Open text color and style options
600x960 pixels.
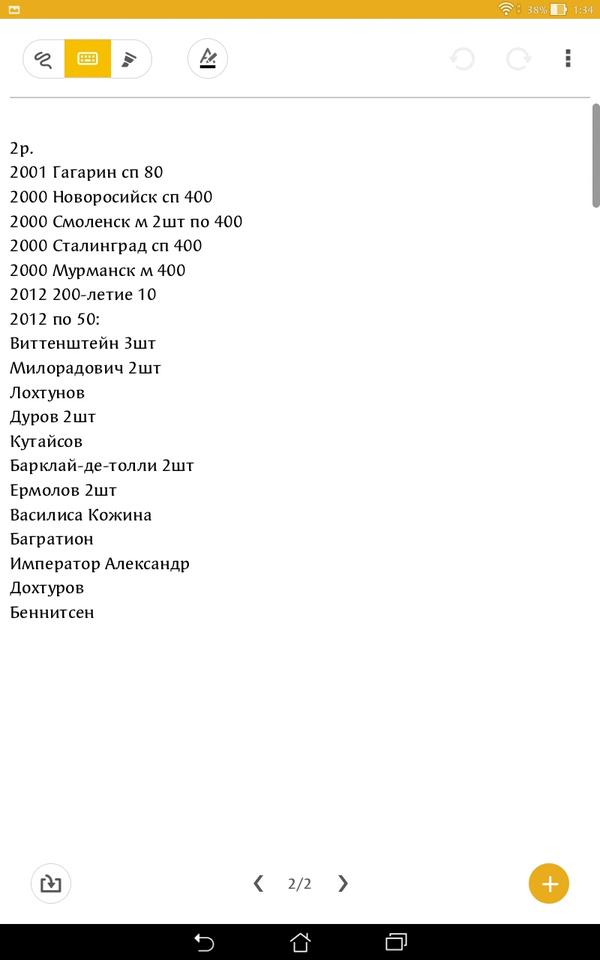(208, 59)
